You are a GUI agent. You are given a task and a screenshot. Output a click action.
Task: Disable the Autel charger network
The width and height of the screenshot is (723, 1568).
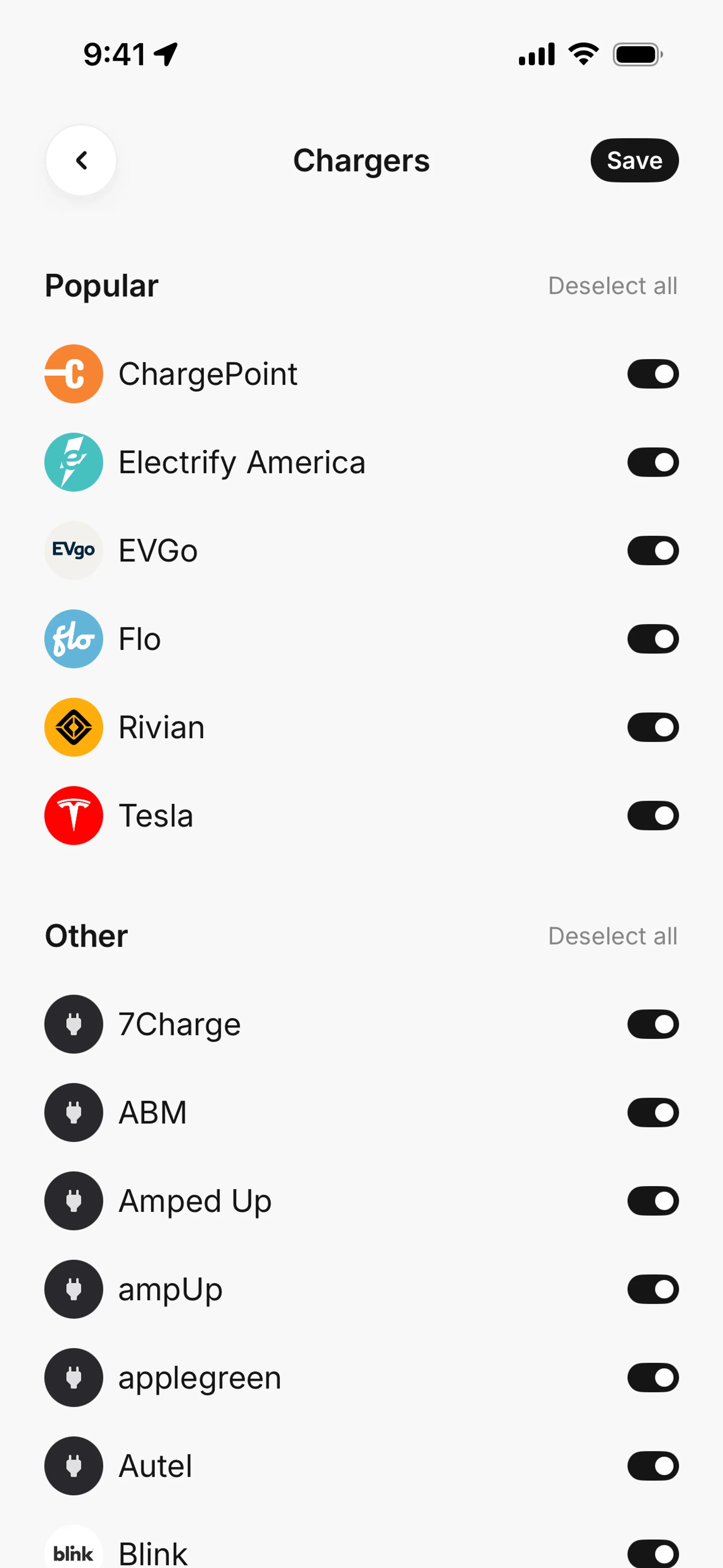[653, 1466]
